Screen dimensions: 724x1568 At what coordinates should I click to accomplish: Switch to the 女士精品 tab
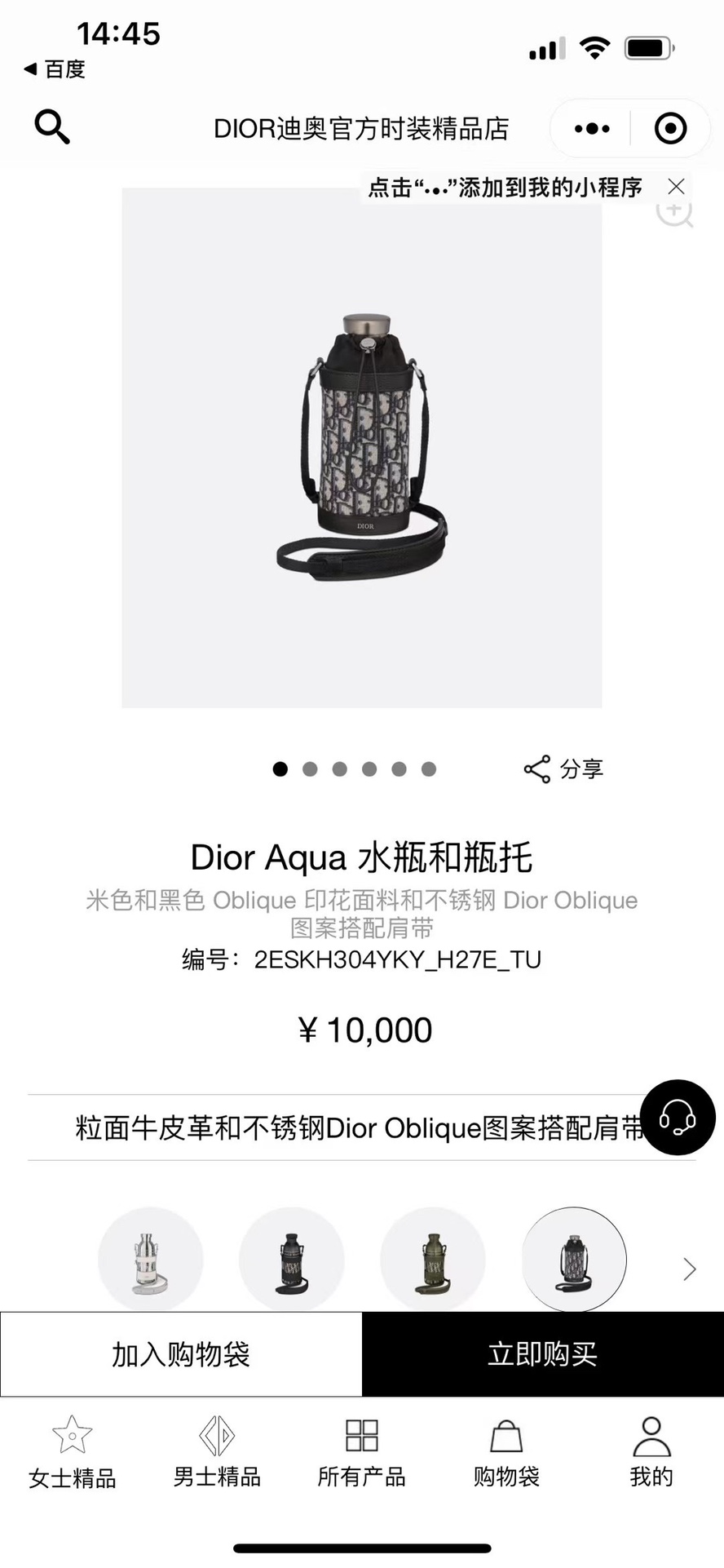72,1454
